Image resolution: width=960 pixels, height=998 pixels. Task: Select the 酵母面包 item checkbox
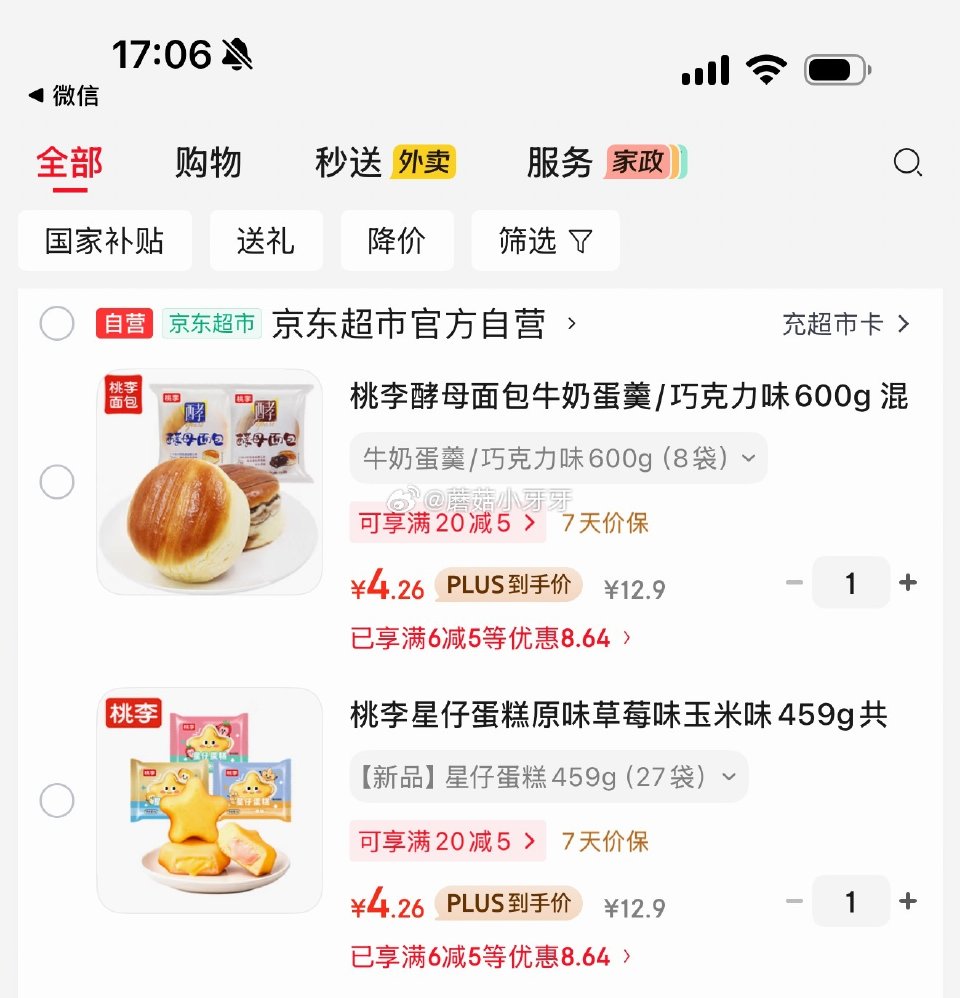(57, 483)
